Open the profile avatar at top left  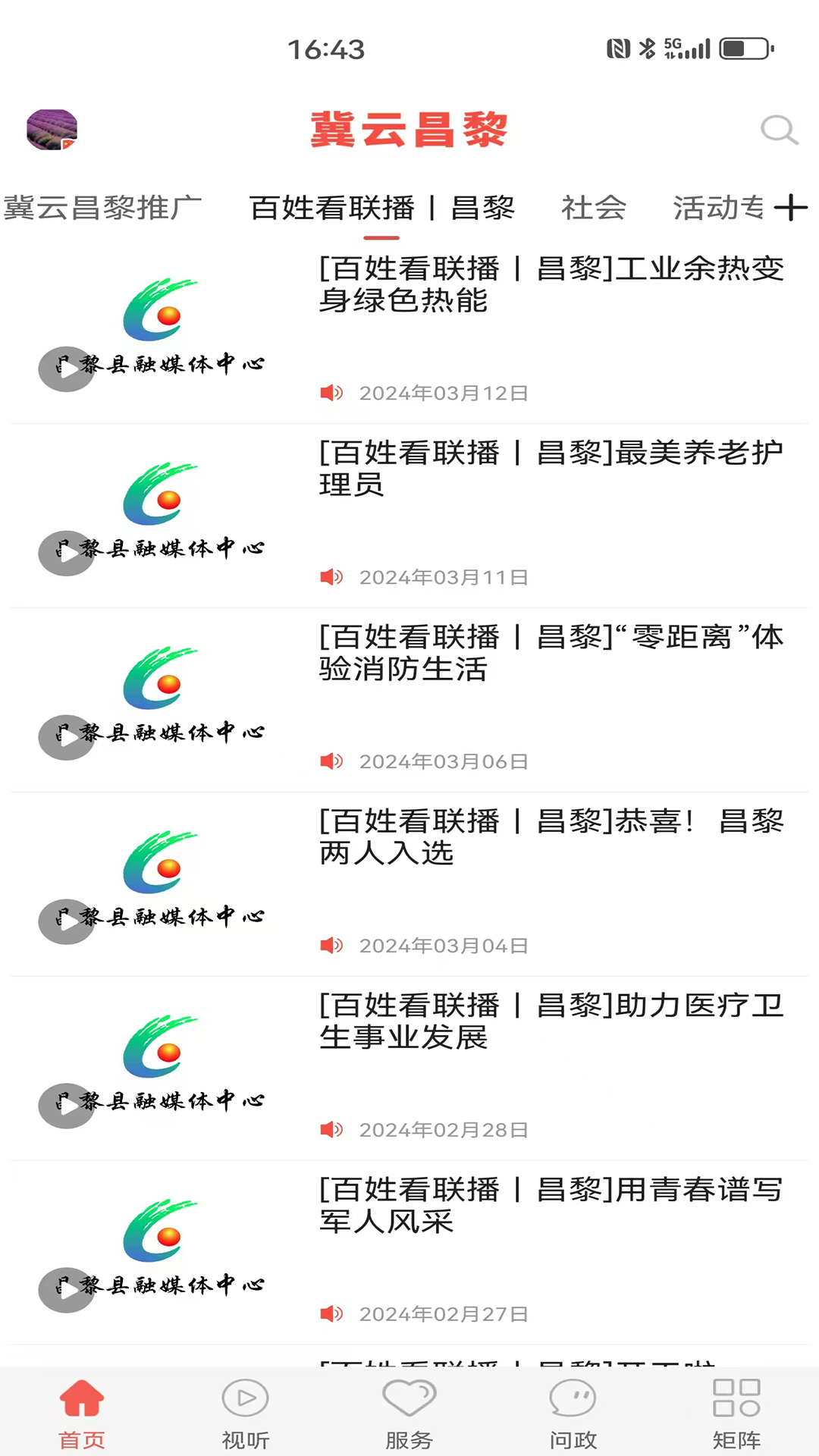tap(52, 130)
